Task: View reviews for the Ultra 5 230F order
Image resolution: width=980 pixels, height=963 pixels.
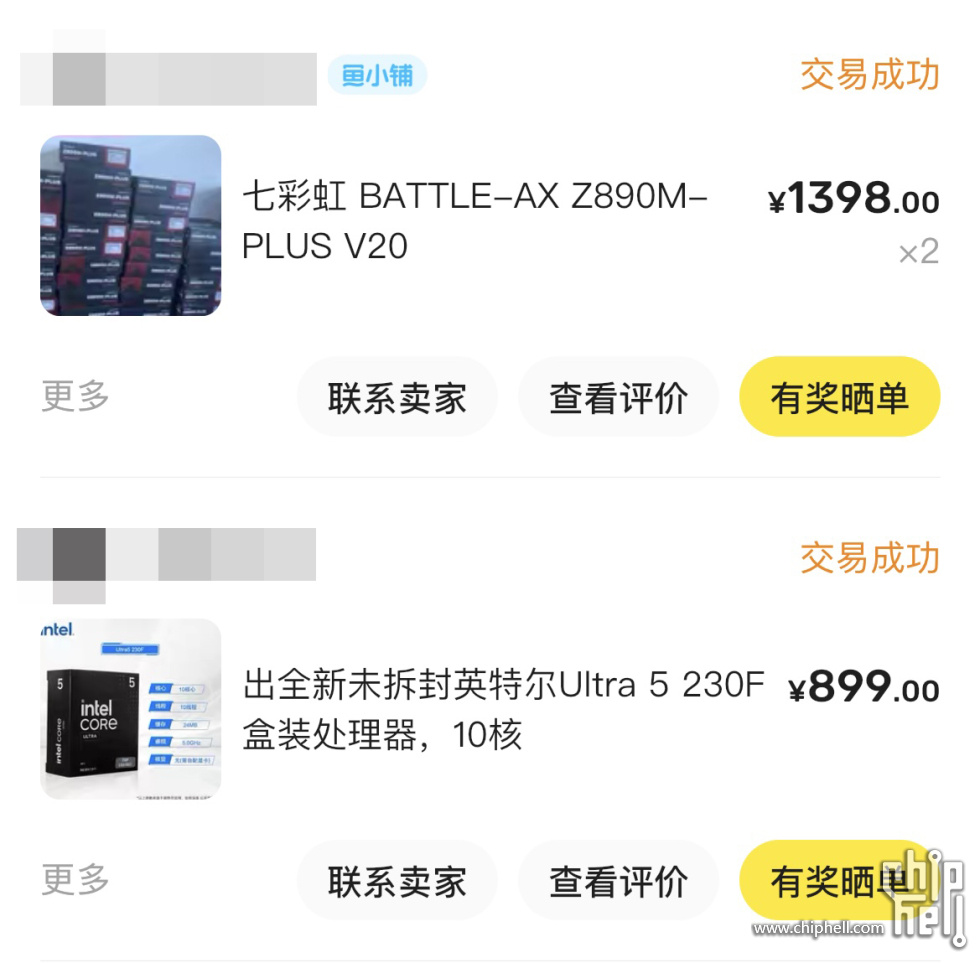Action: click(x=618, y=881)
